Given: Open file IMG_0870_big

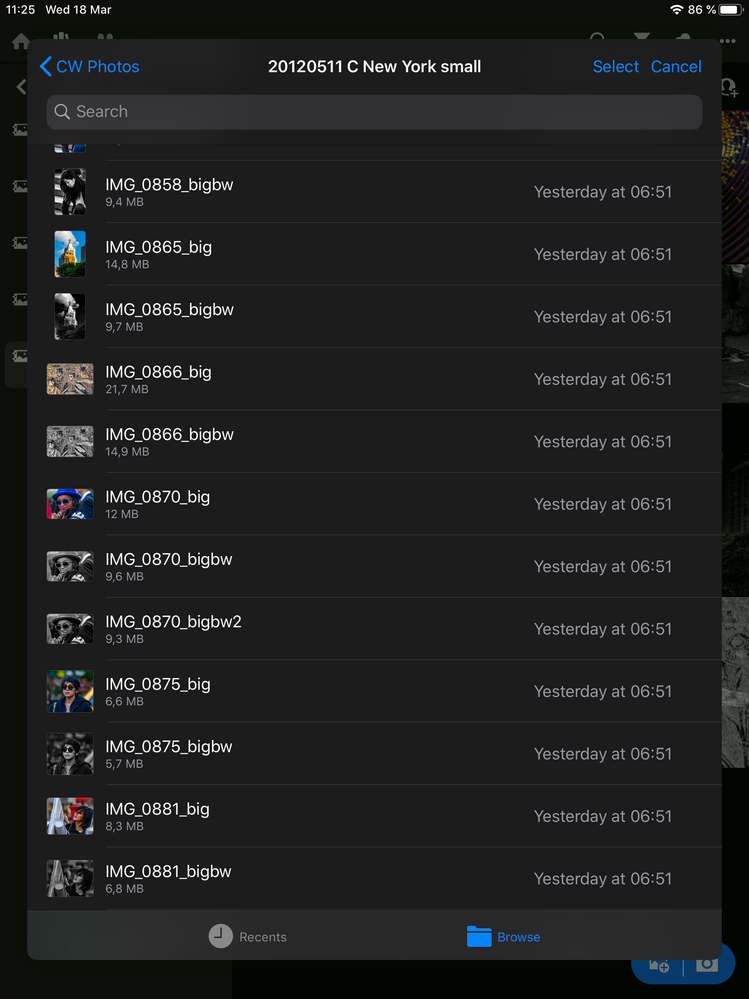Looking at the screenshot, I should pos(157,504).
